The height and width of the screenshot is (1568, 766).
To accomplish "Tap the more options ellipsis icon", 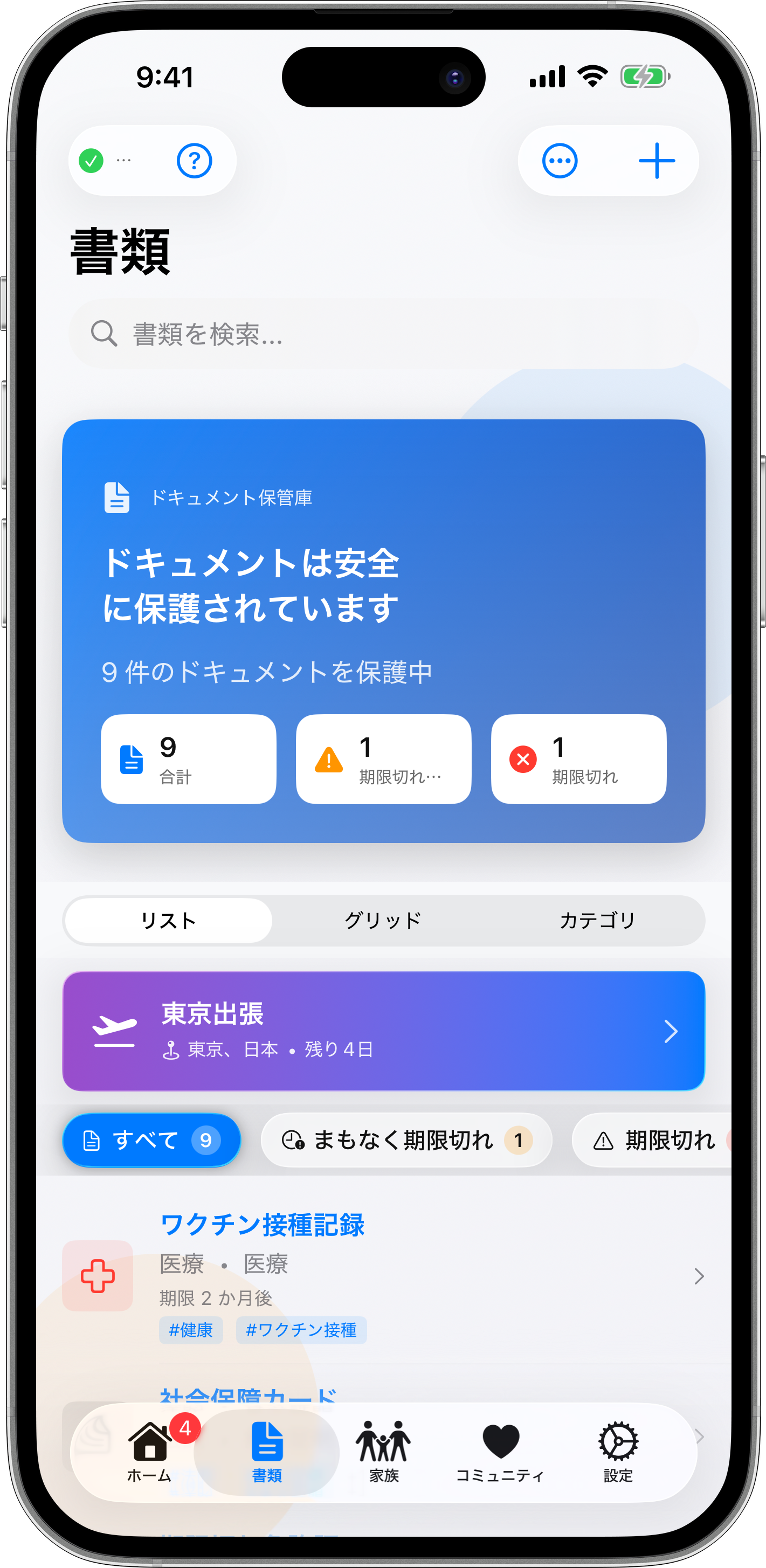I will point(560,161).
